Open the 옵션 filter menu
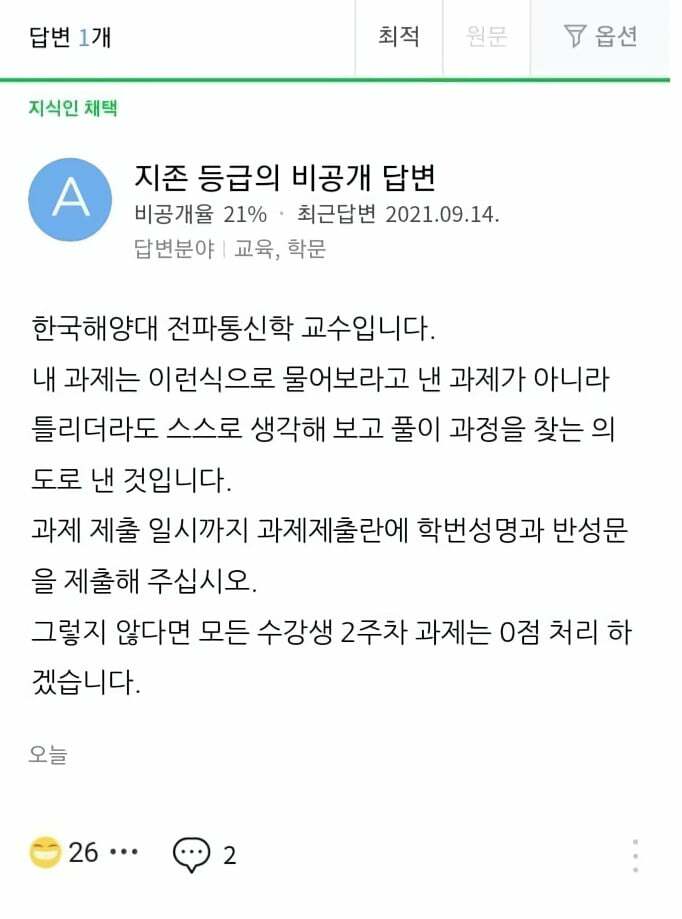 [x=601, y=37]
